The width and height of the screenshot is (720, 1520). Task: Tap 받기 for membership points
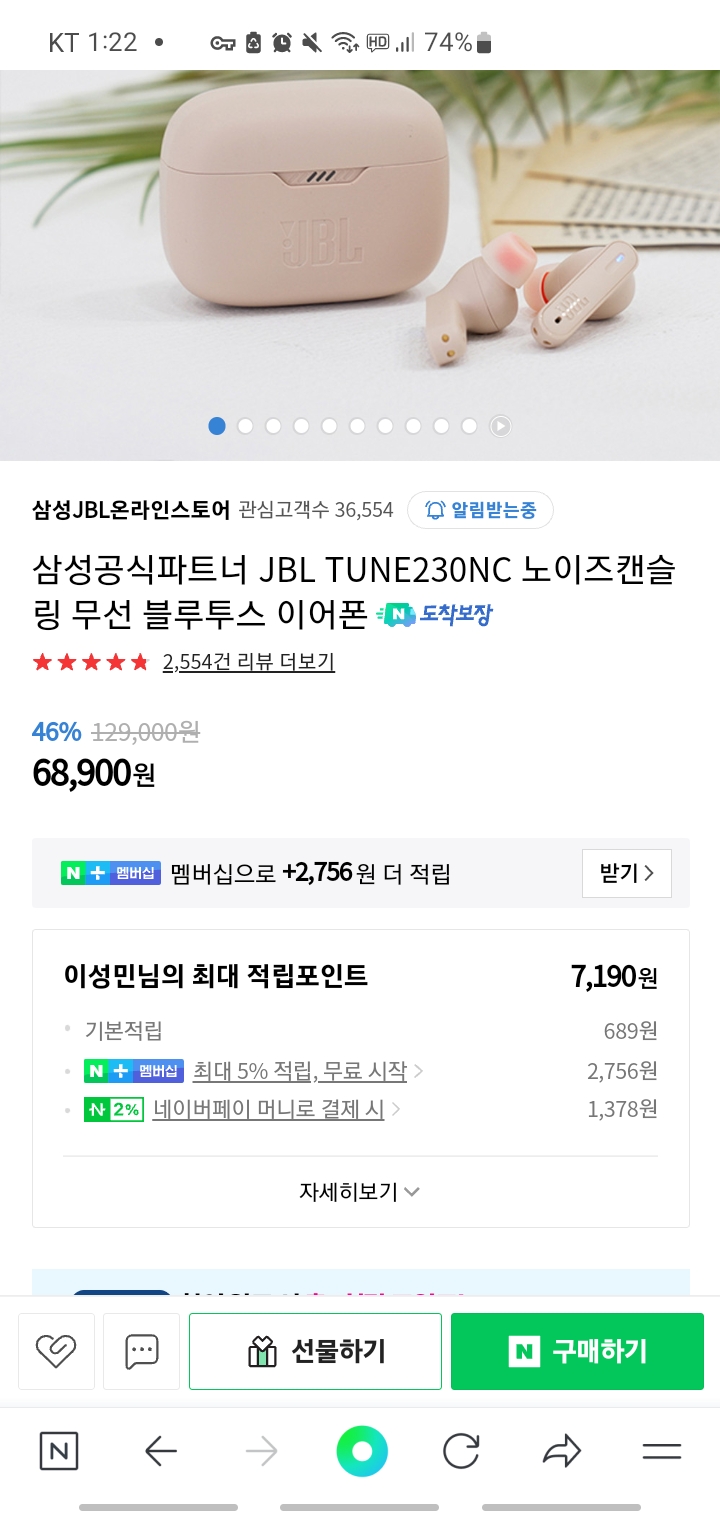(626, 873)
